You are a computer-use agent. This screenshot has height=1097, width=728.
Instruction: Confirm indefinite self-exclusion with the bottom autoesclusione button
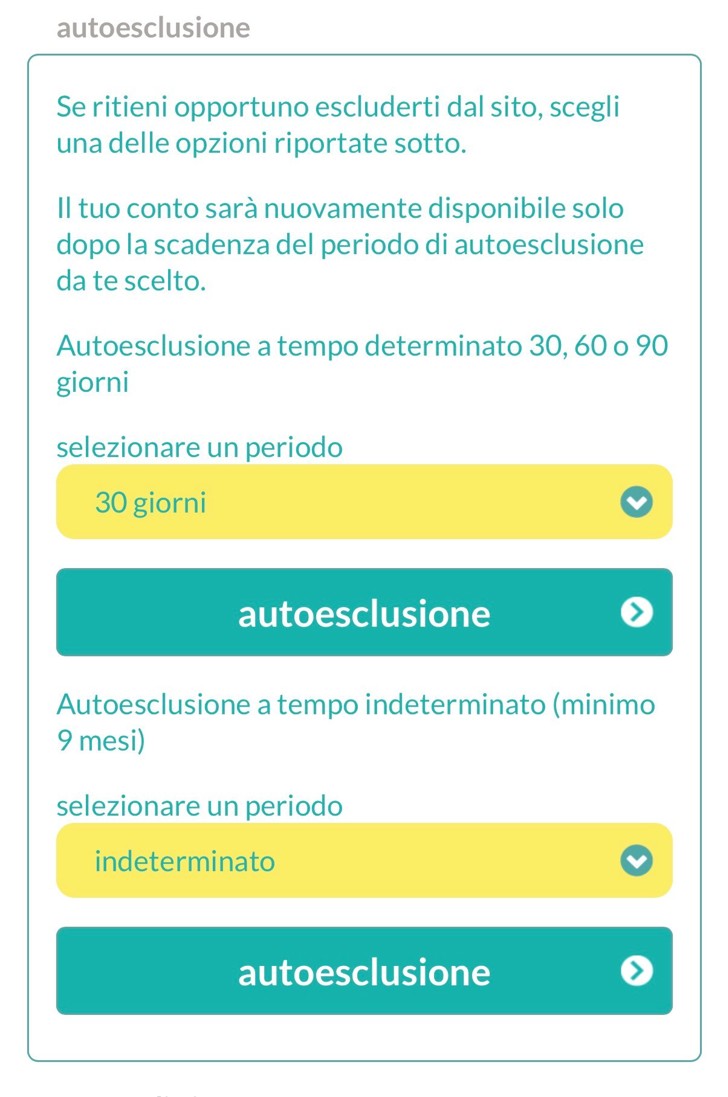pos(364,971)
